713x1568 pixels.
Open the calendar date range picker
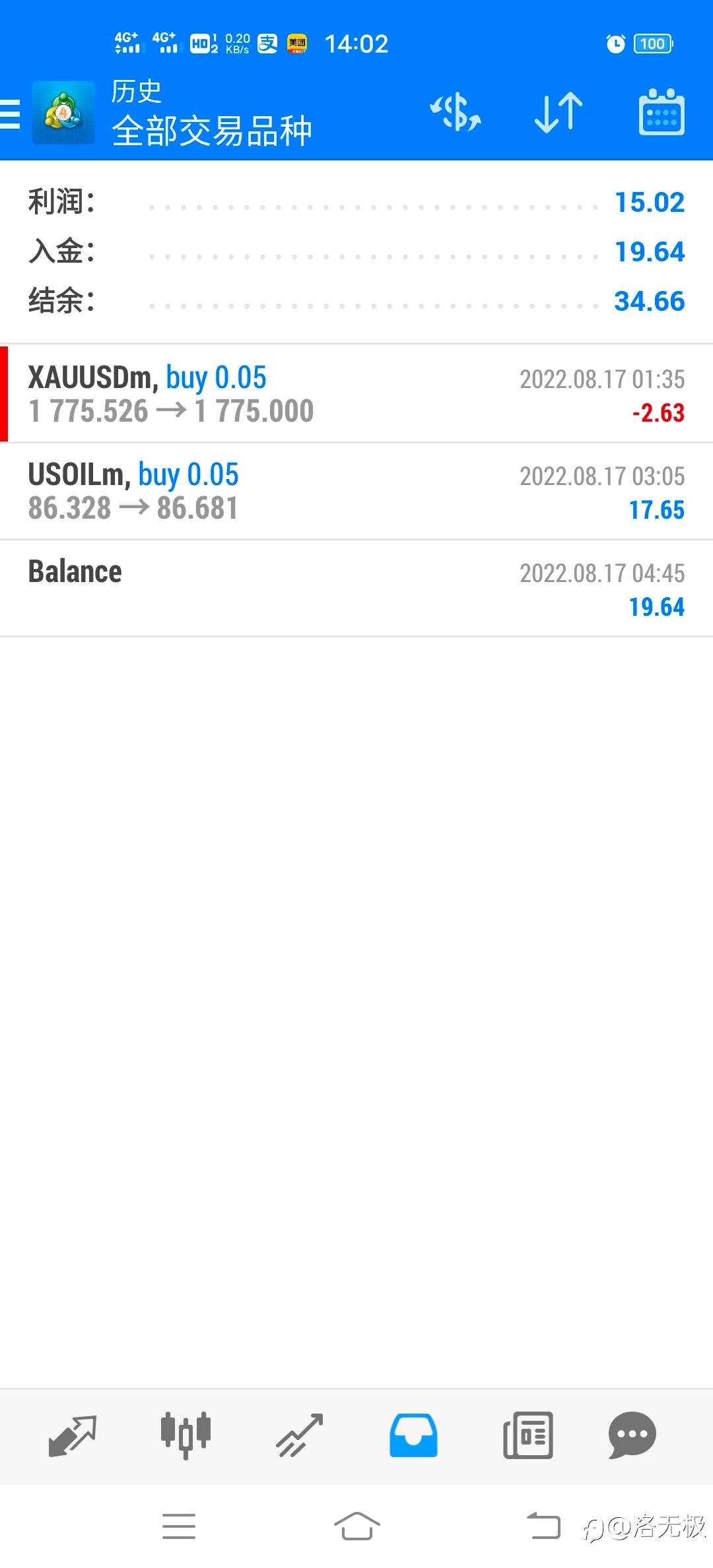click(x=662, y=112)
